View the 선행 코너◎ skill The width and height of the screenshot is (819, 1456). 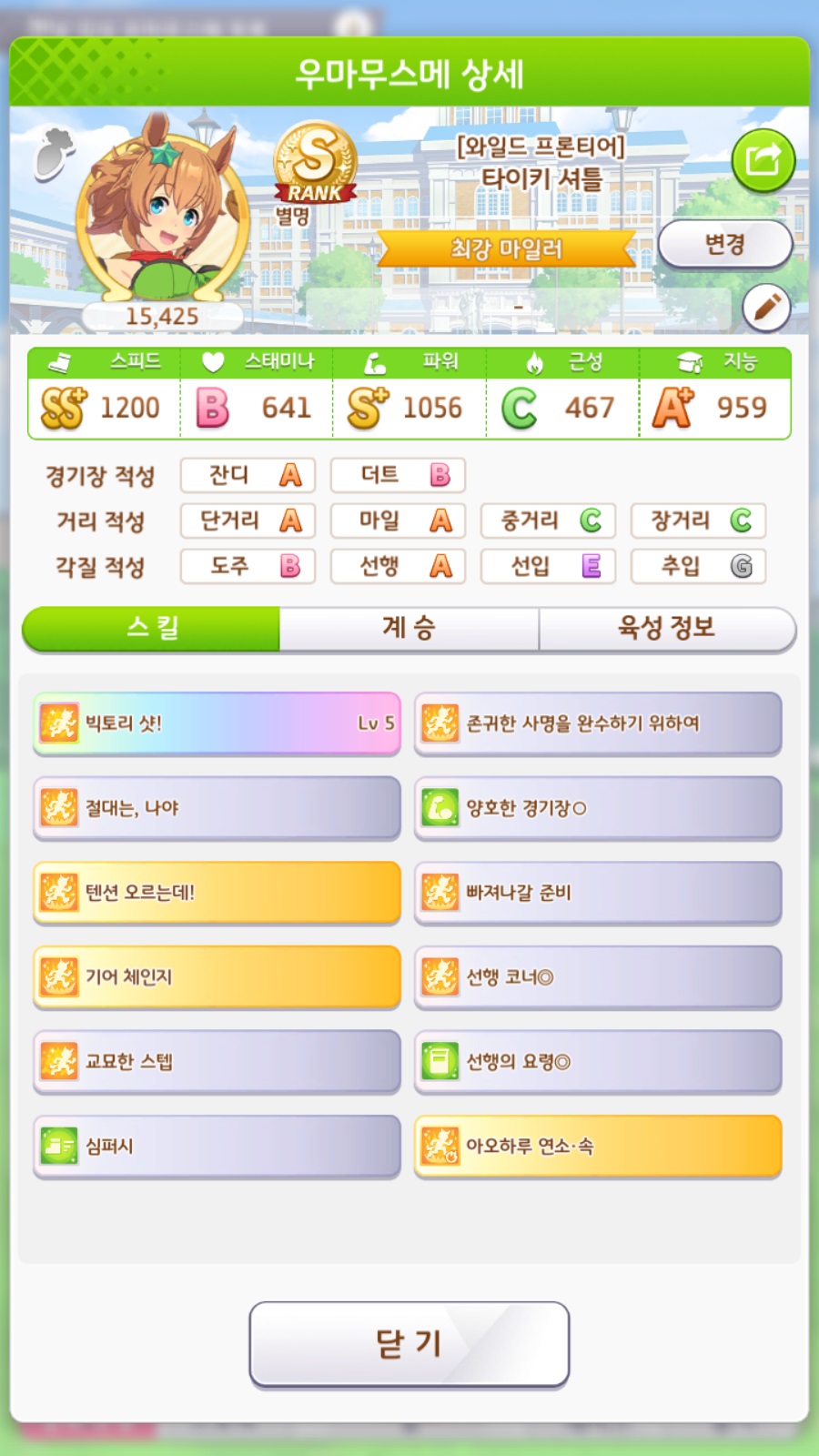[598, 977]
